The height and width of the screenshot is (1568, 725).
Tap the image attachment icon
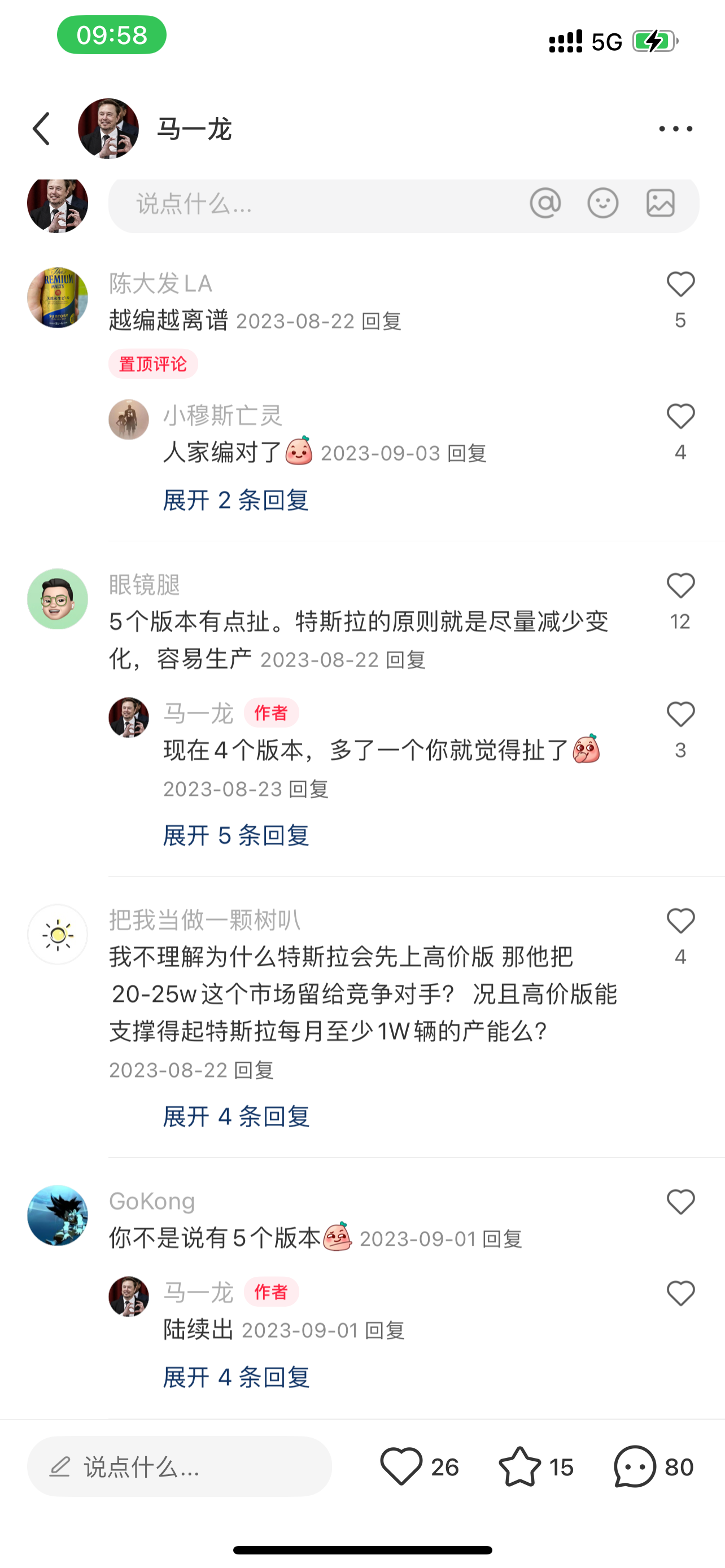[661, 203]
